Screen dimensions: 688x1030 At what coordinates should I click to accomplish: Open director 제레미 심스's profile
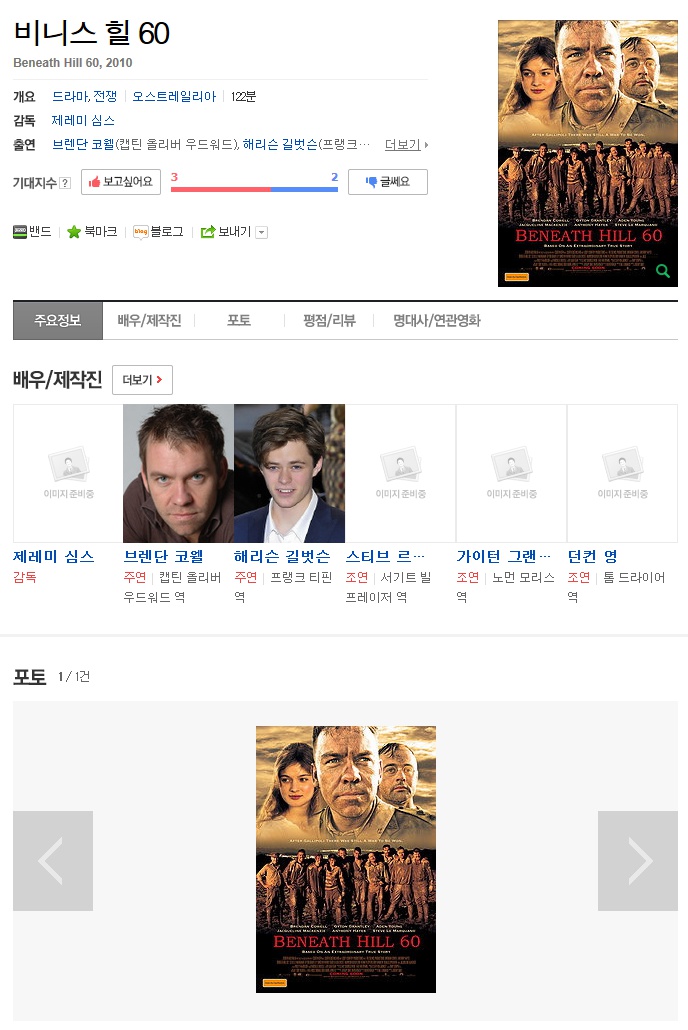[x=54, y=557]
